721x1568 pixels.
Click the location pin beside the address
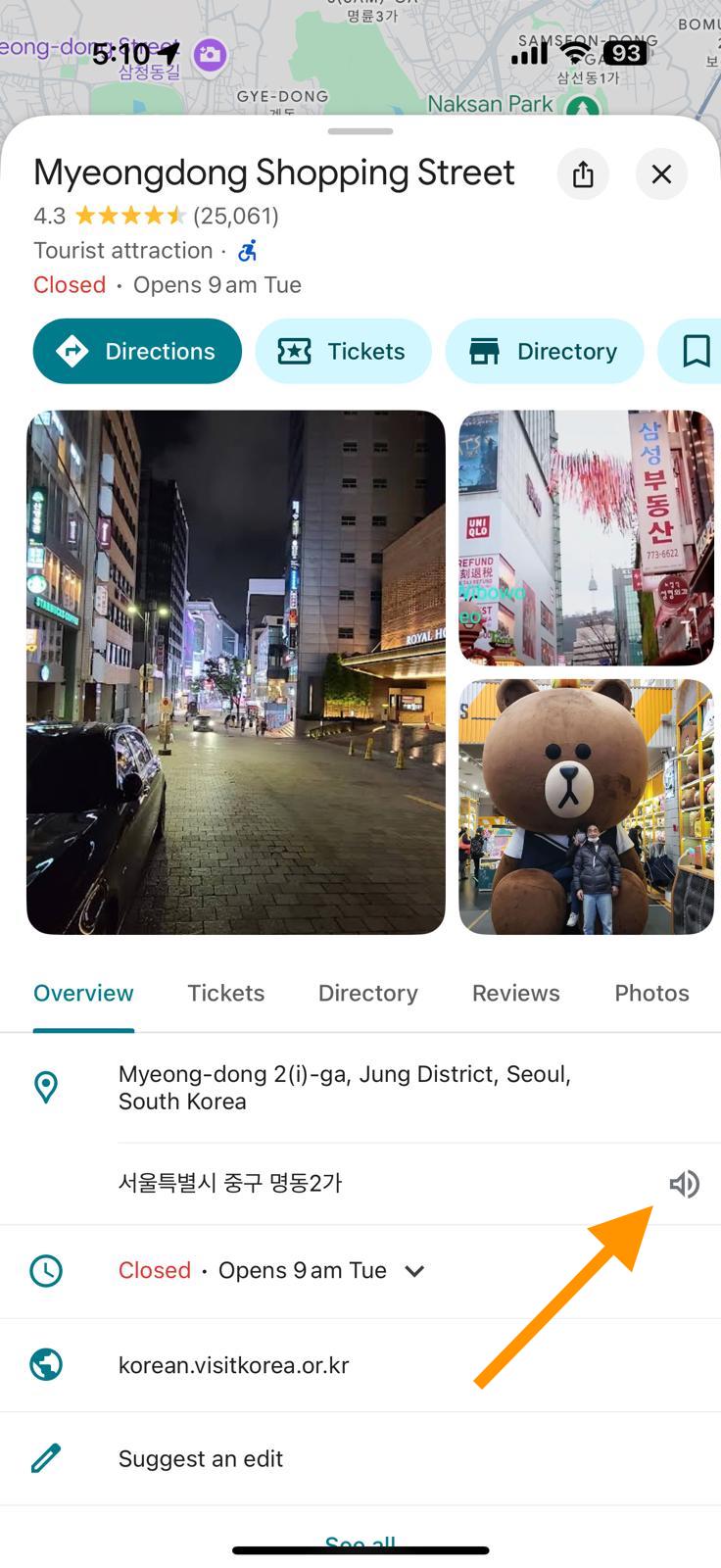pos(46,1086)
